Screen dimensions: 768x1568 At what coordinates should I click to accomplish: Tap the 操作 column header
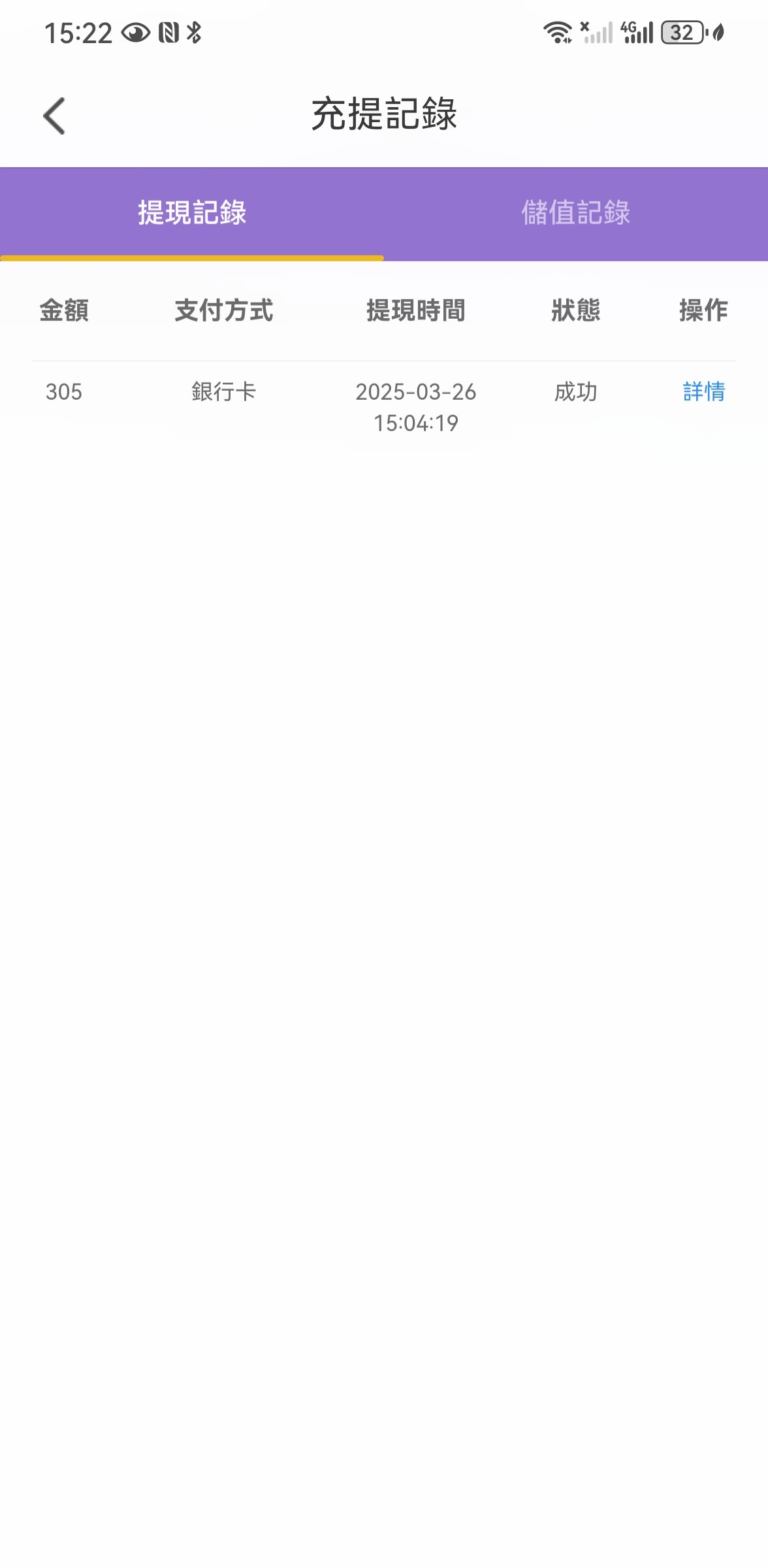click(702, 312)
